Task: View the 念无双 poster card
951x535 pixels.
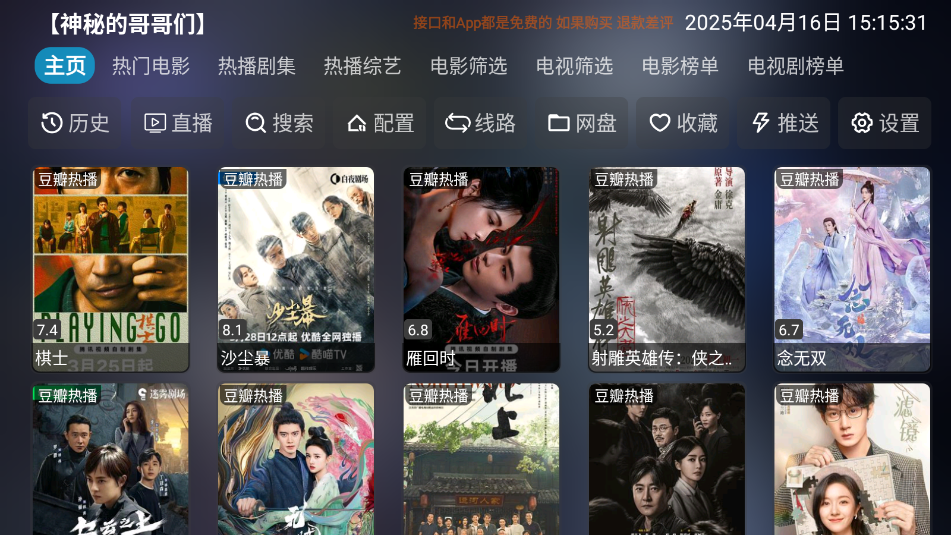Action: coord(852,269)
